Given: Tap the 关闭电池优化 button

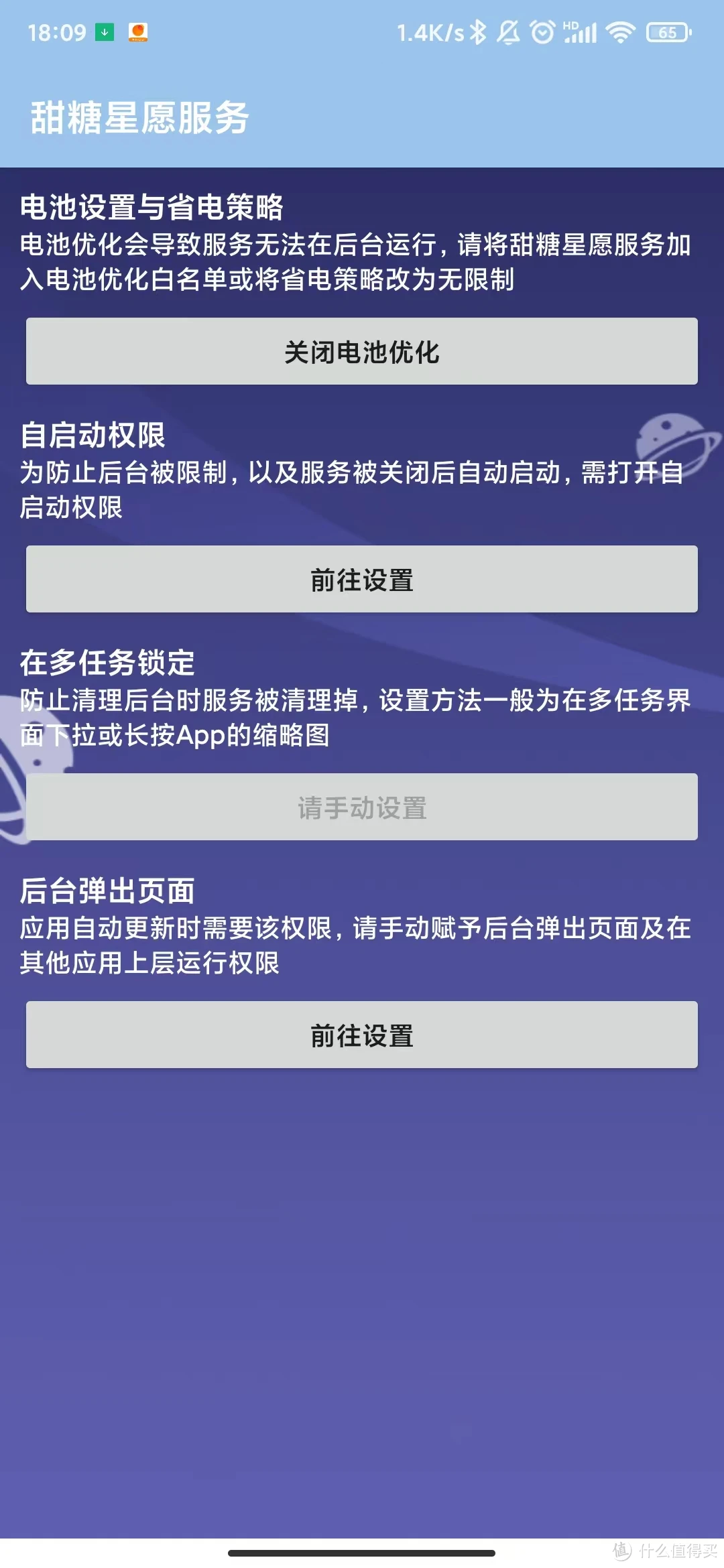Looking at the screenshot, I should coord(362,351).
